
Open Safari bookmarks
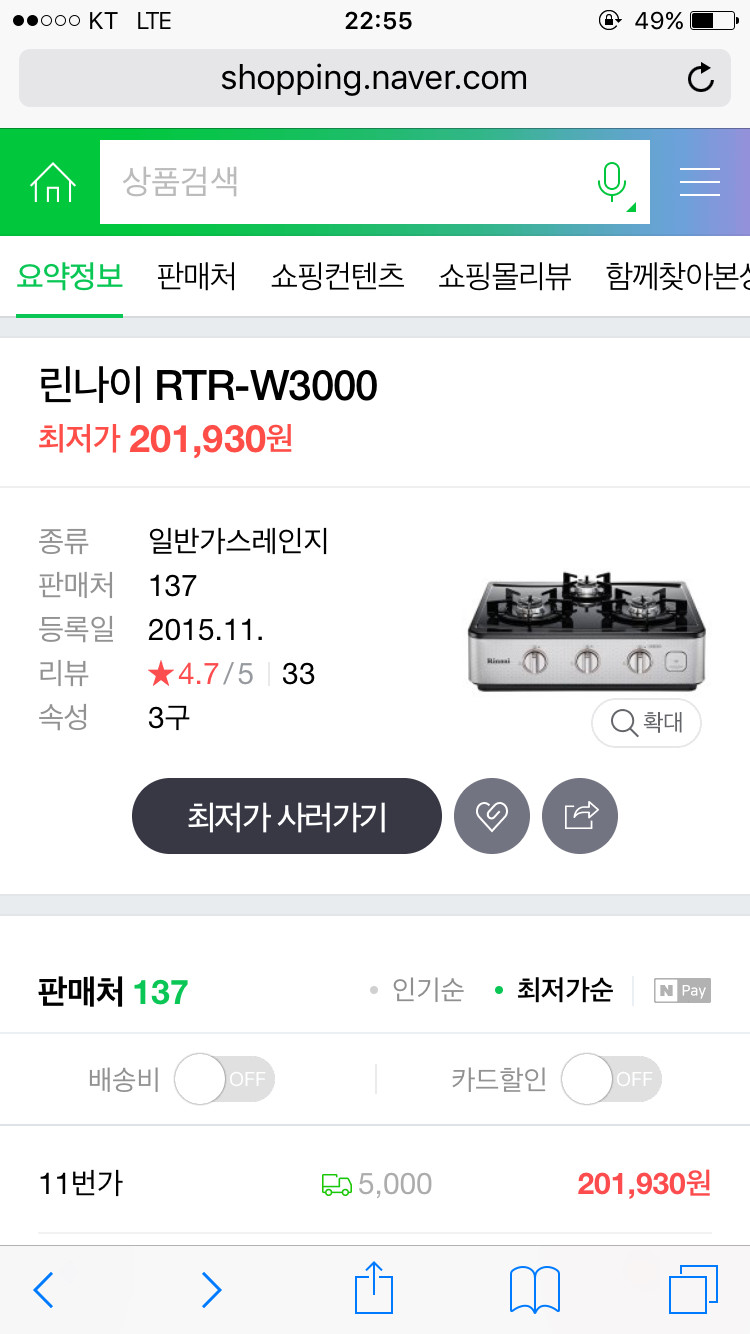(534, 1289)
